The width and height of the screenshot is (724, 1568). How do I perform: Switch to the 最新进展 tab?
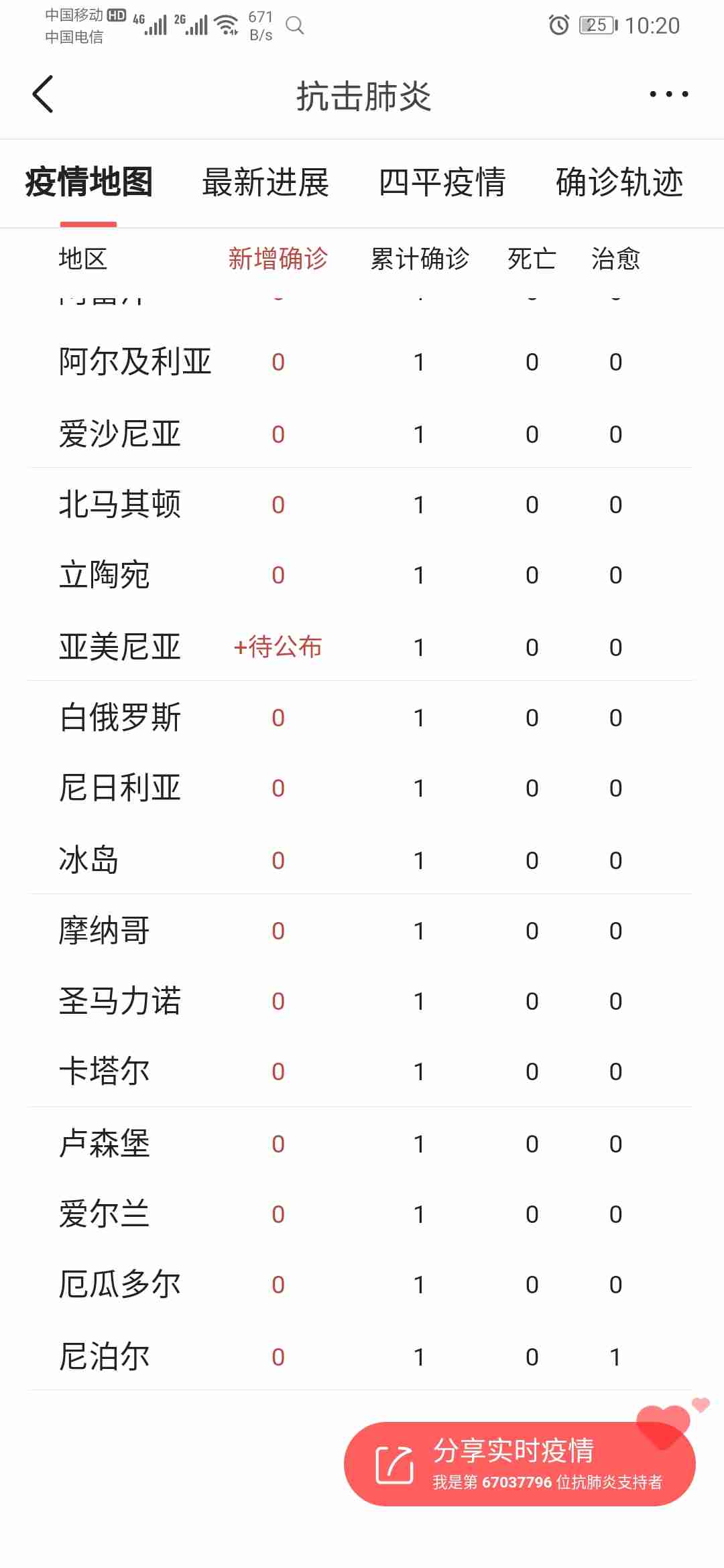(x=265, y=182)
